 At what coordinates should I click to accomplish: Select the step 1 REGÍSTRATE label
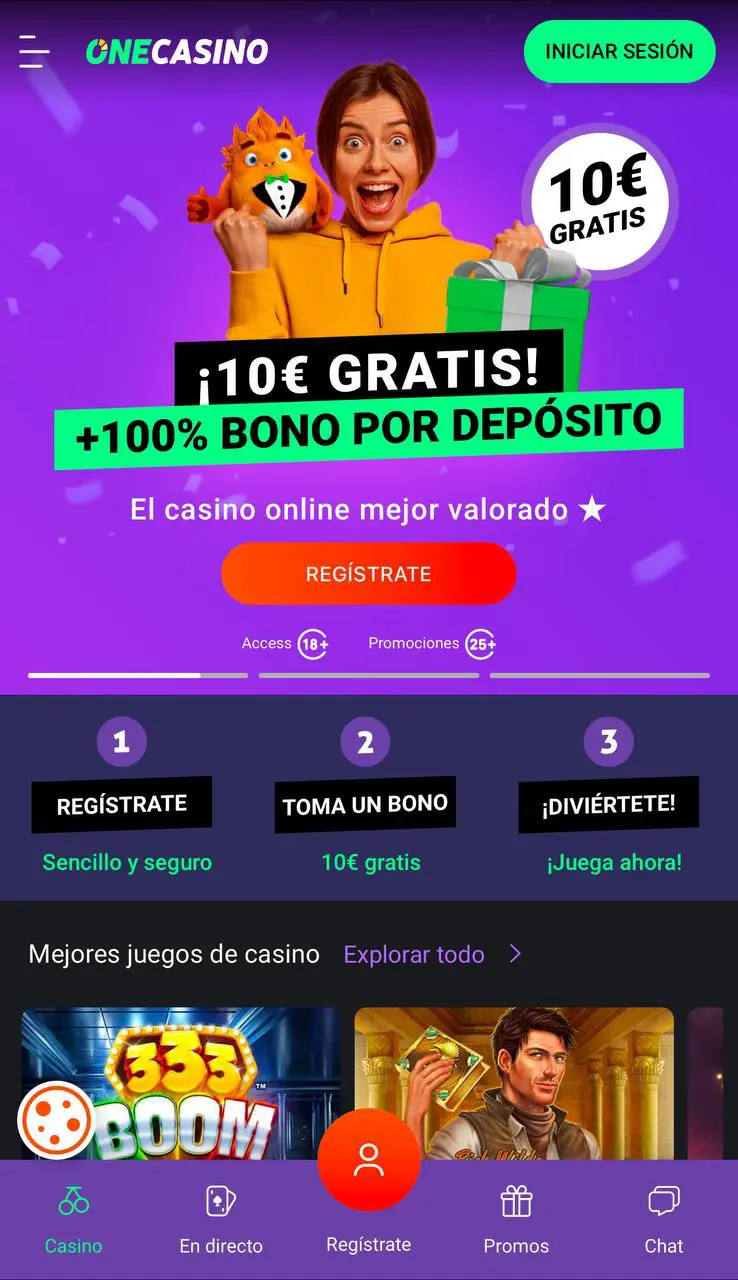click(x=121, y=802)
